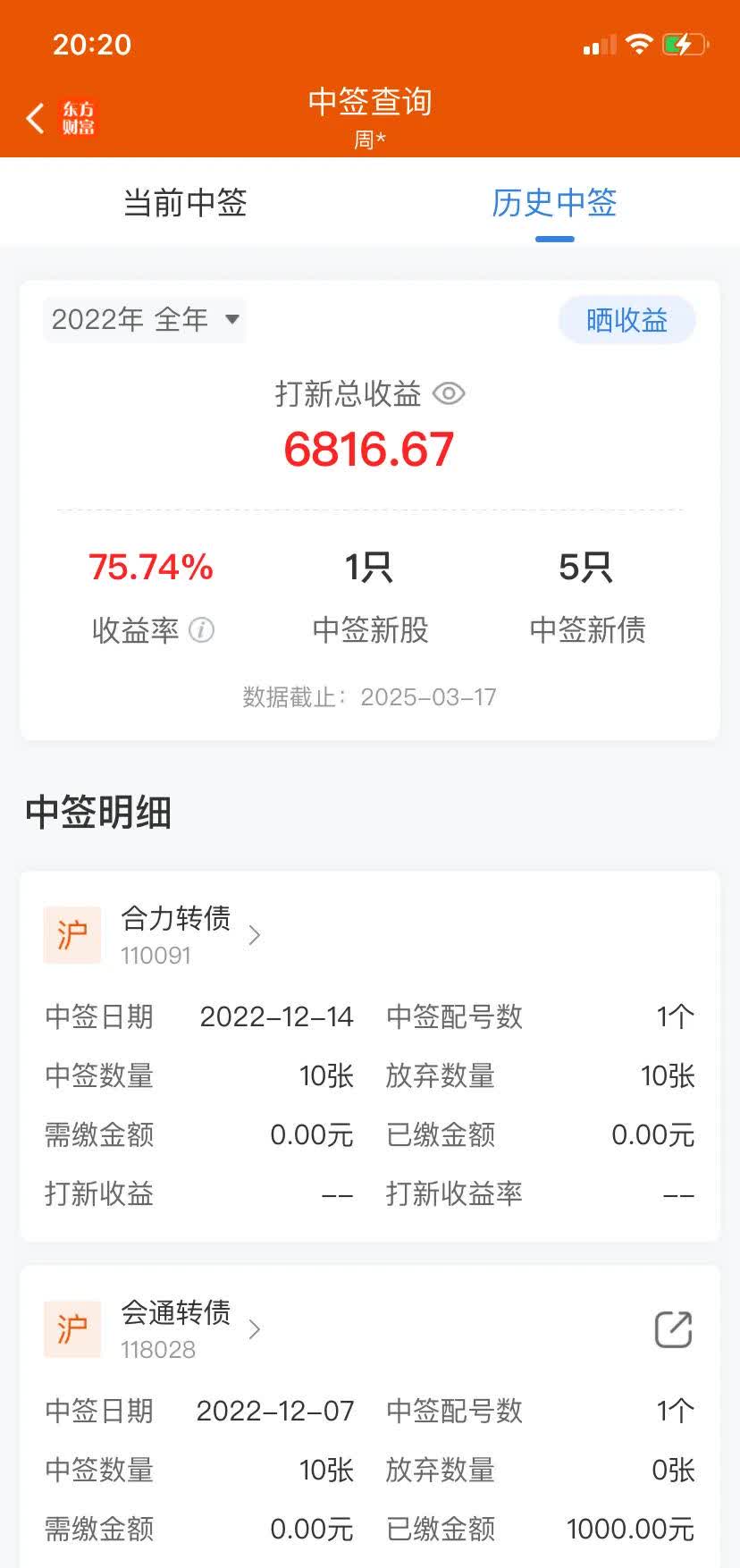
Task: Click the 东方财富 logo
Action: (x=77, y=117)
